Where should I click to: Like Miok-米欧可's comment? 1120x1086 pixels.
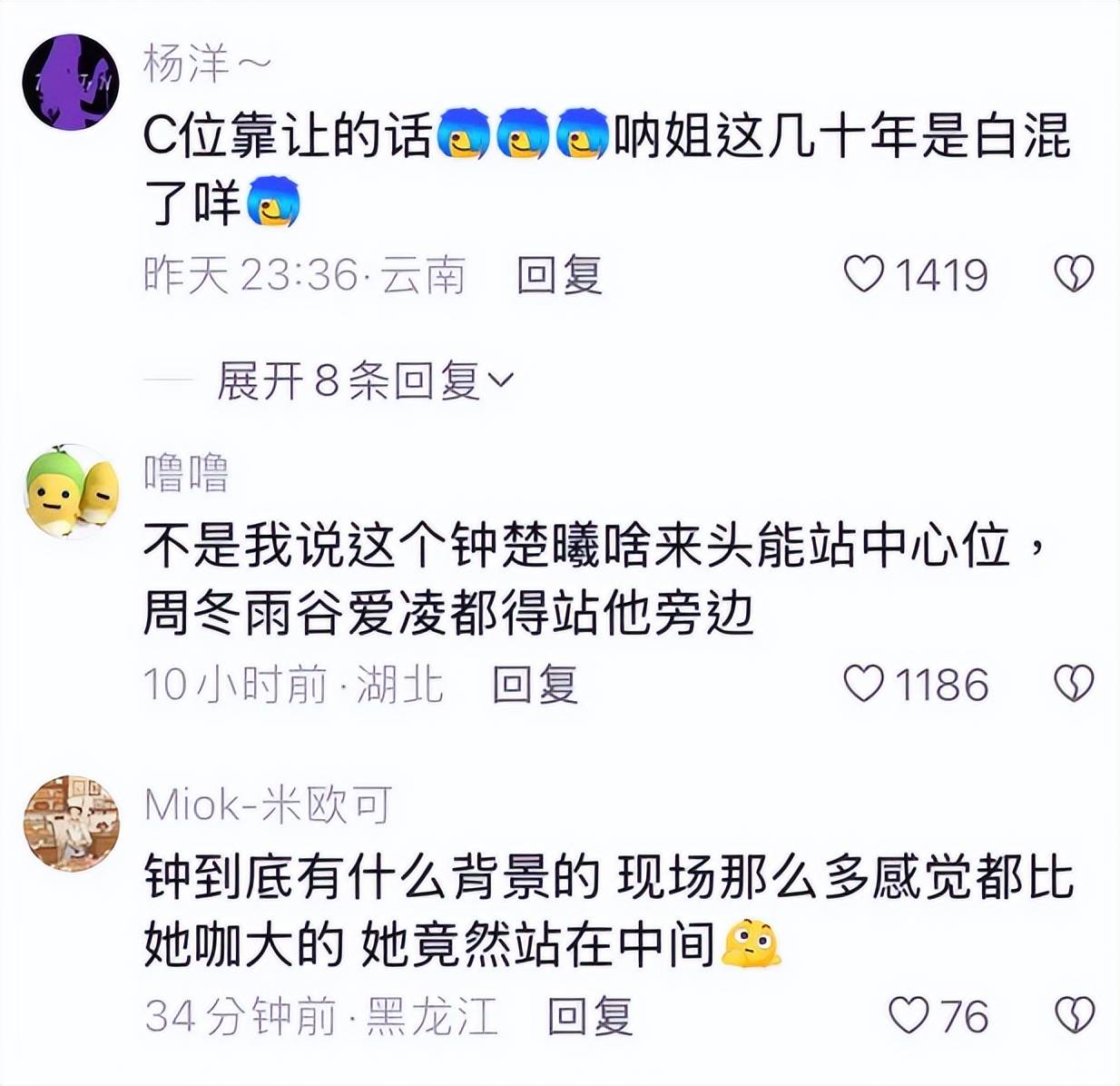point(909,1015)
